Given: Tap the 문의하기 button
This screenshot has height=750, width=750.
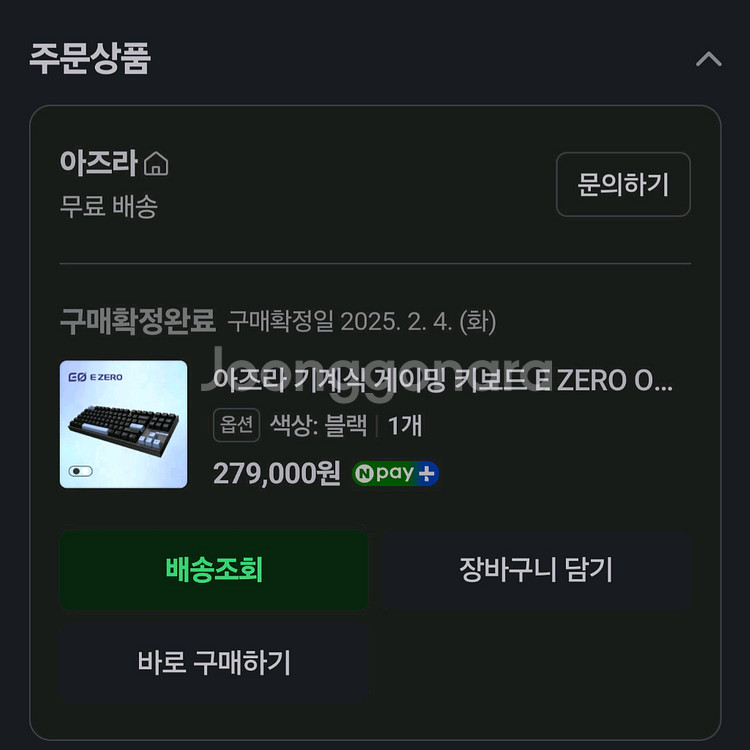Looking at the screenshot, I should (622, 184).
